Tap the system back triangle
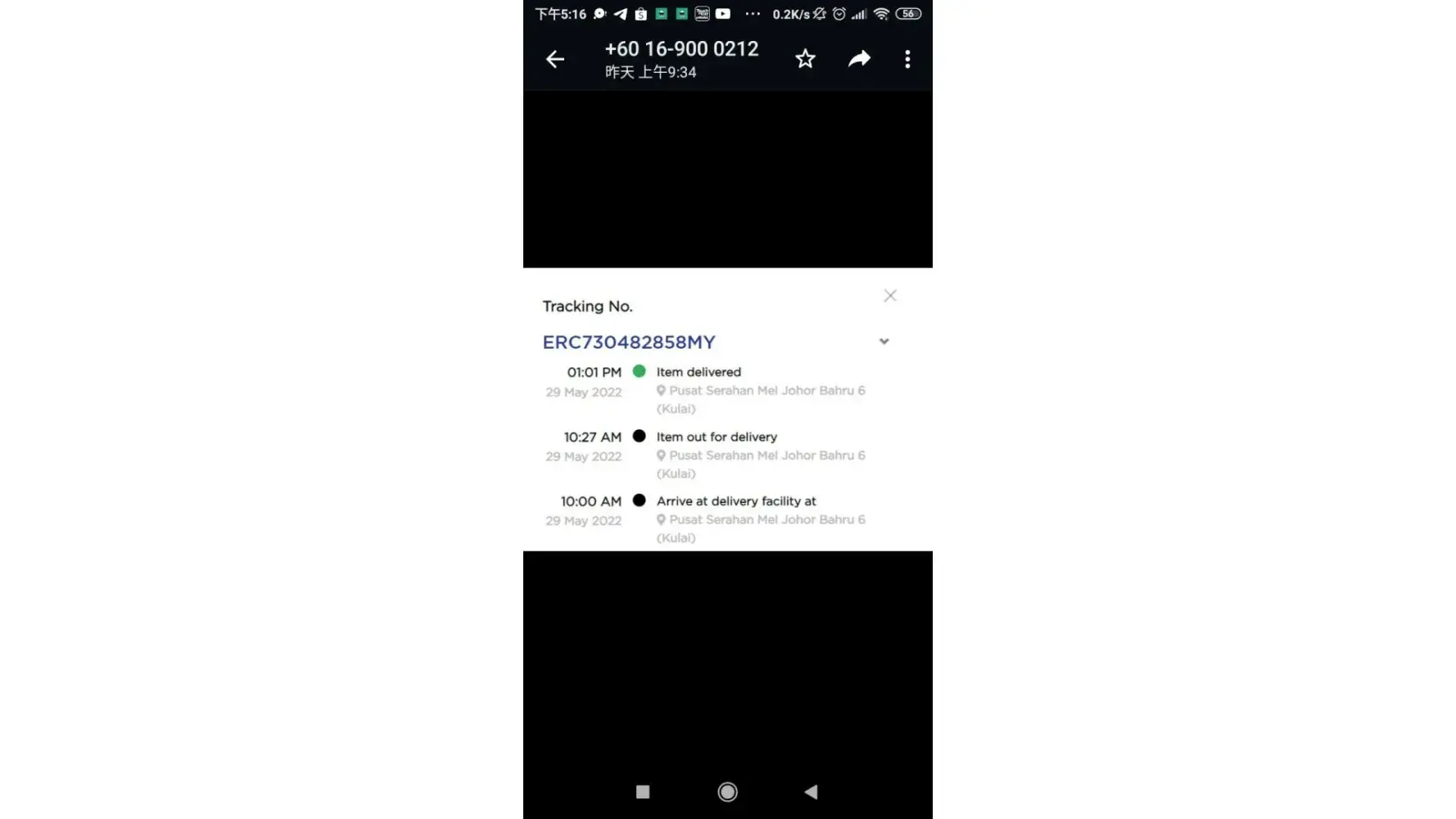Screen dimensions: 1456x819 pos(811,791)
